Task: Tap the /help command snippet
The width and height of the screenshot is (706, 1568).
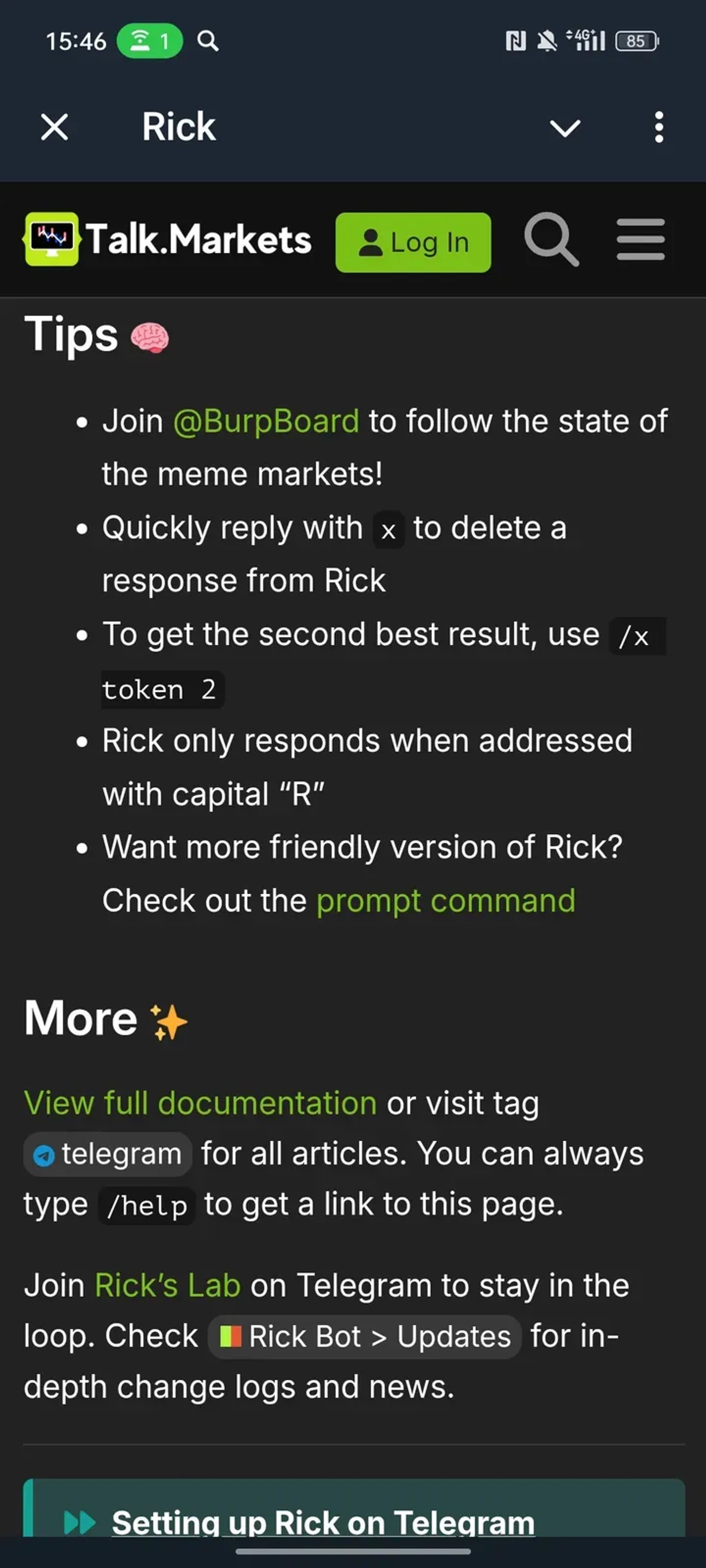Action: (146, 1205)
